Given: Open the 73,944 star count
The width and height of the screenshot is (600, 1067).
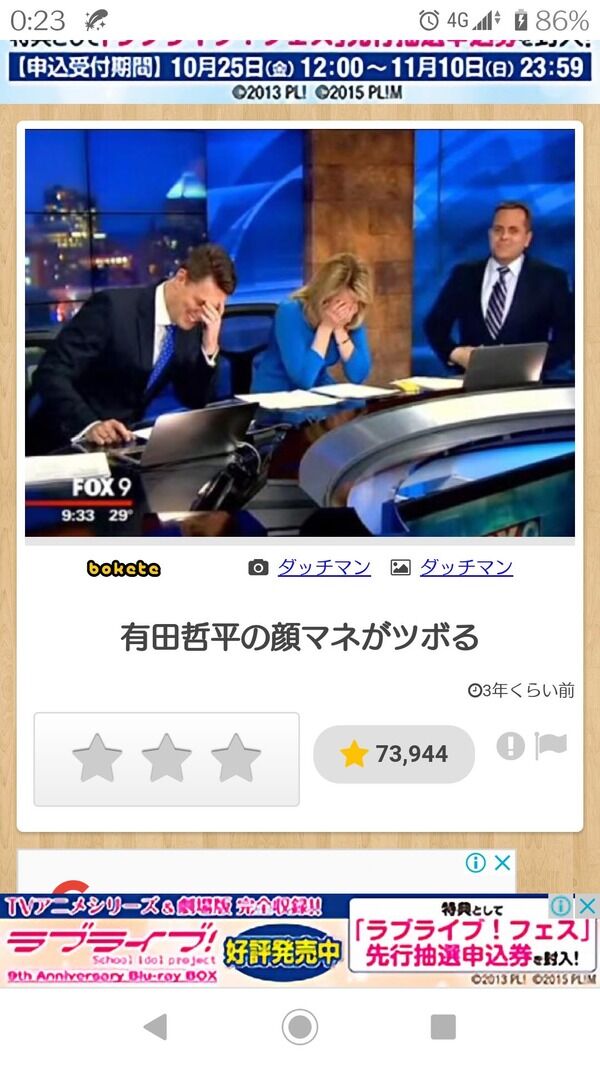Looking at the screenshot, I should (394, 754).
